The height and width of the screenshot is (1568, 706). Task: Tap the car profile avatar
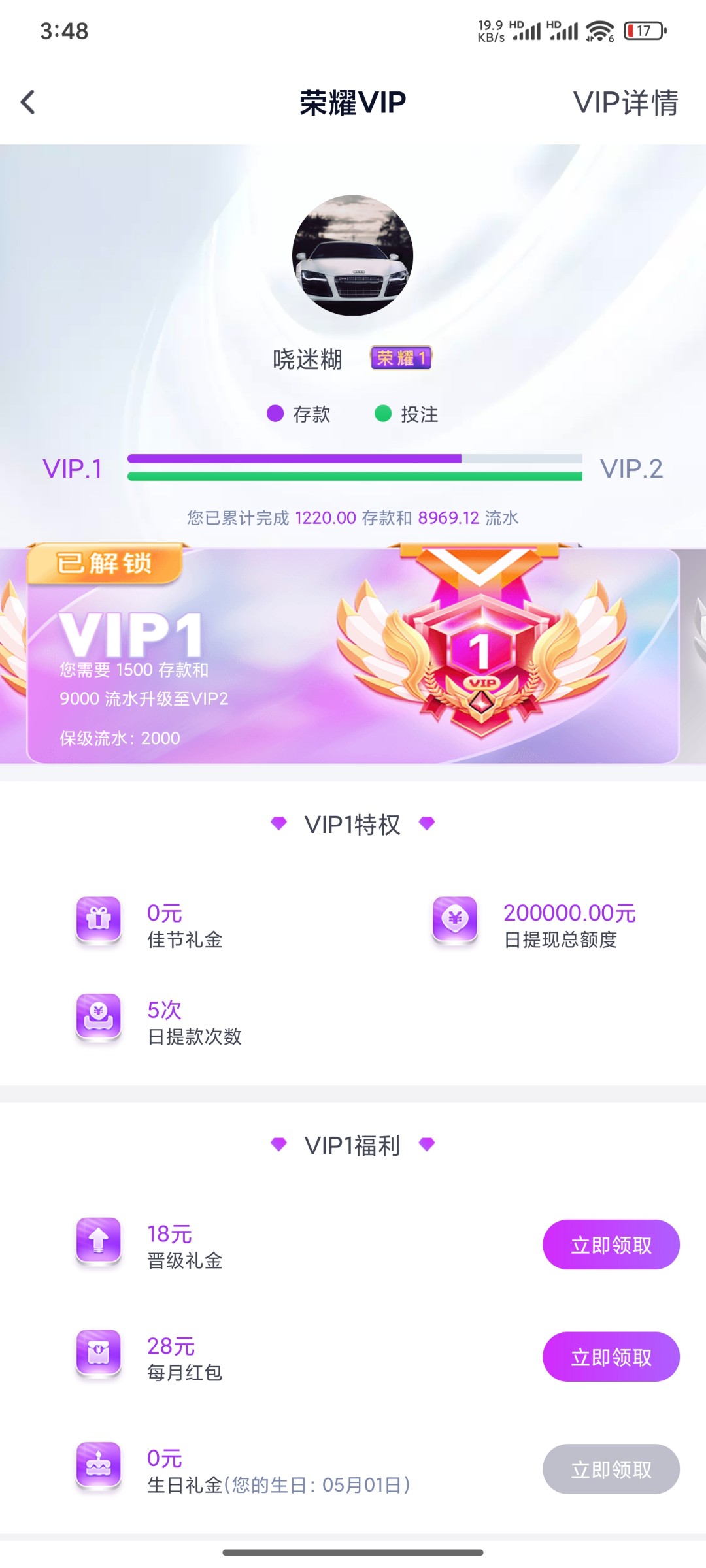(x=352, y=255)
